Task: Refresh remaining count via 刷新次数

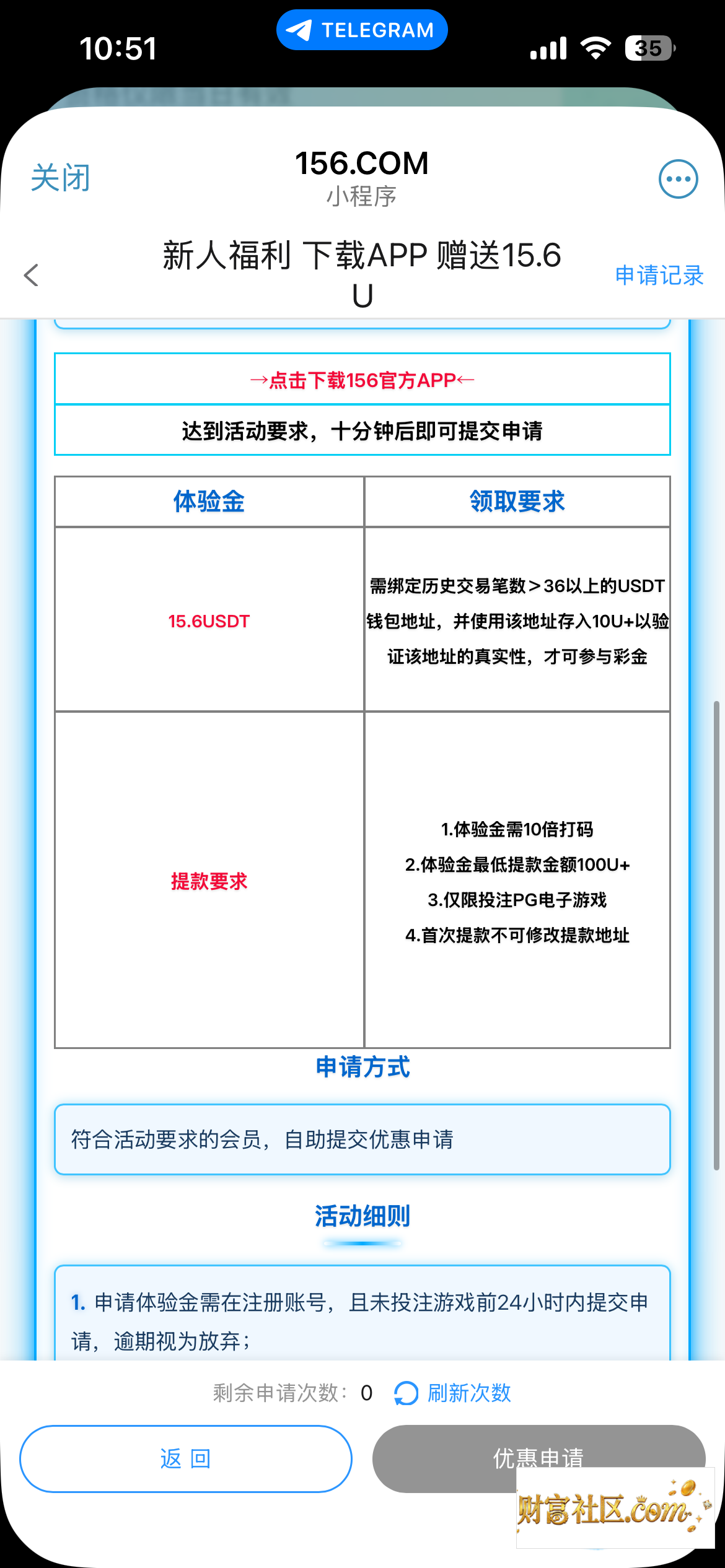Action: click(452, 1393)
